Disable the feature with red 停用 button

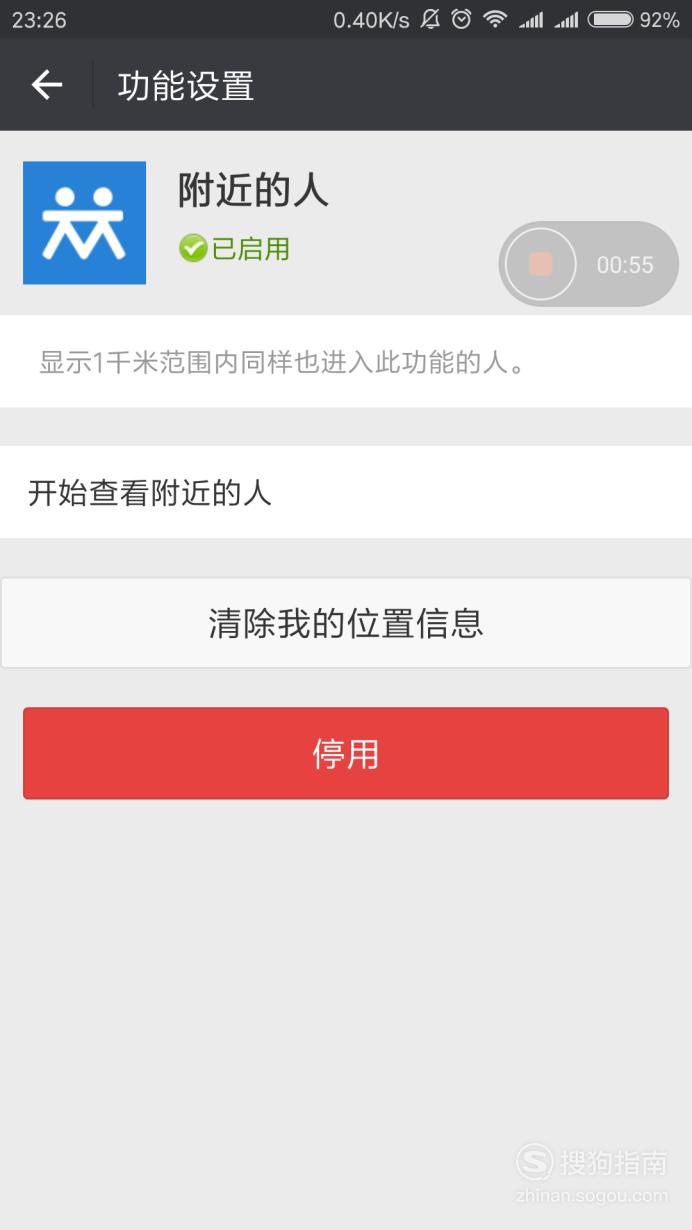346,753
